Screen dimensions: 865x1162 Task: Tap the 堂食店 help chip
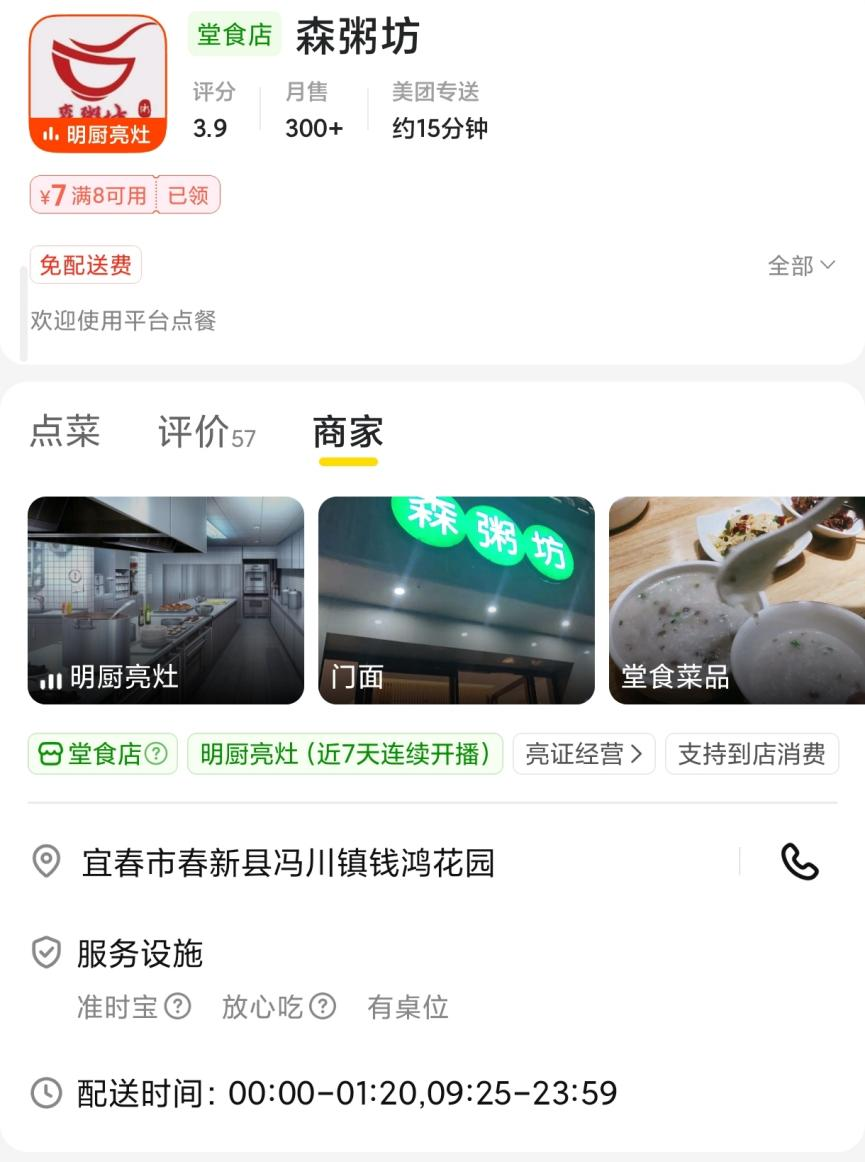click(102, 754)
